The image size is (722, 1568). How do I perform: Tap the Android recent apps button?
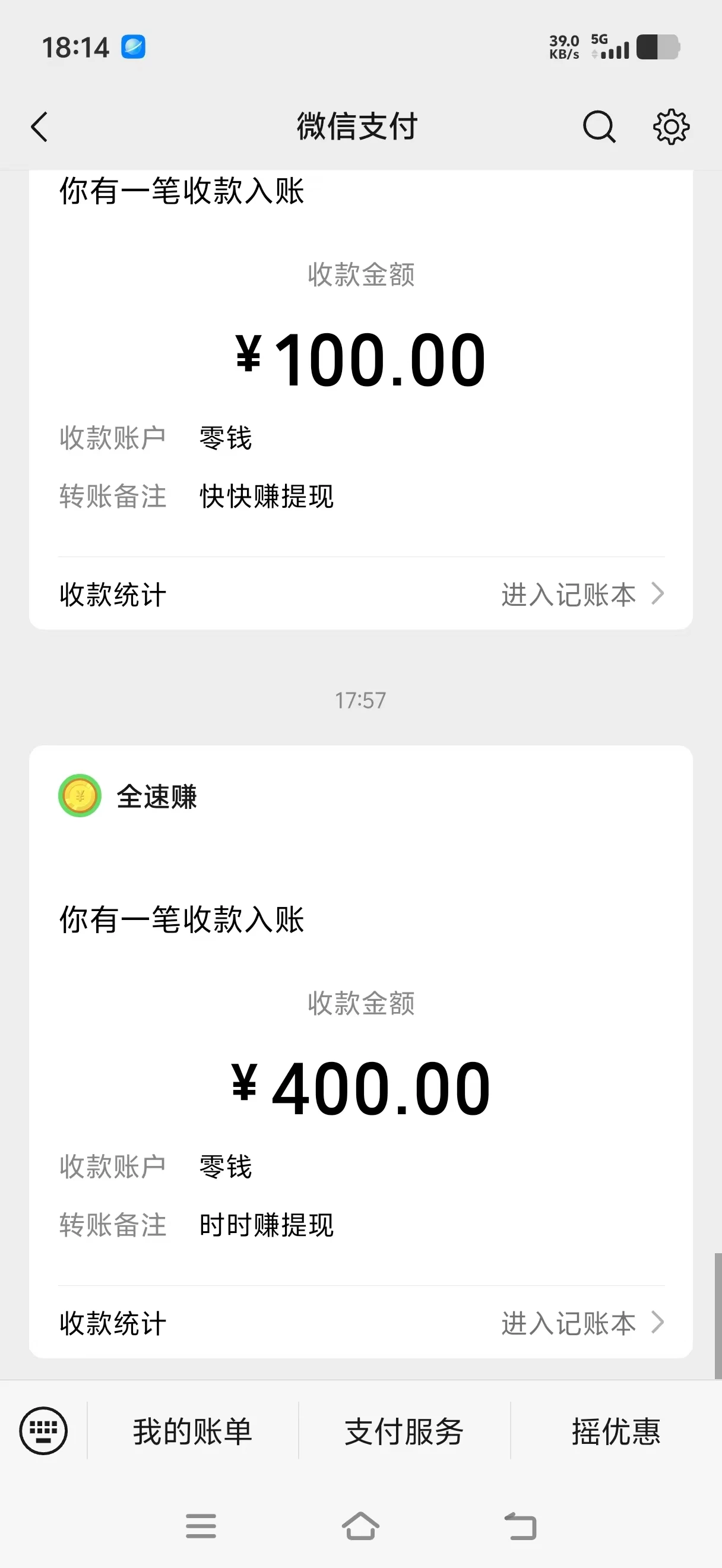pyautogui.click(x=201, y=1525)
